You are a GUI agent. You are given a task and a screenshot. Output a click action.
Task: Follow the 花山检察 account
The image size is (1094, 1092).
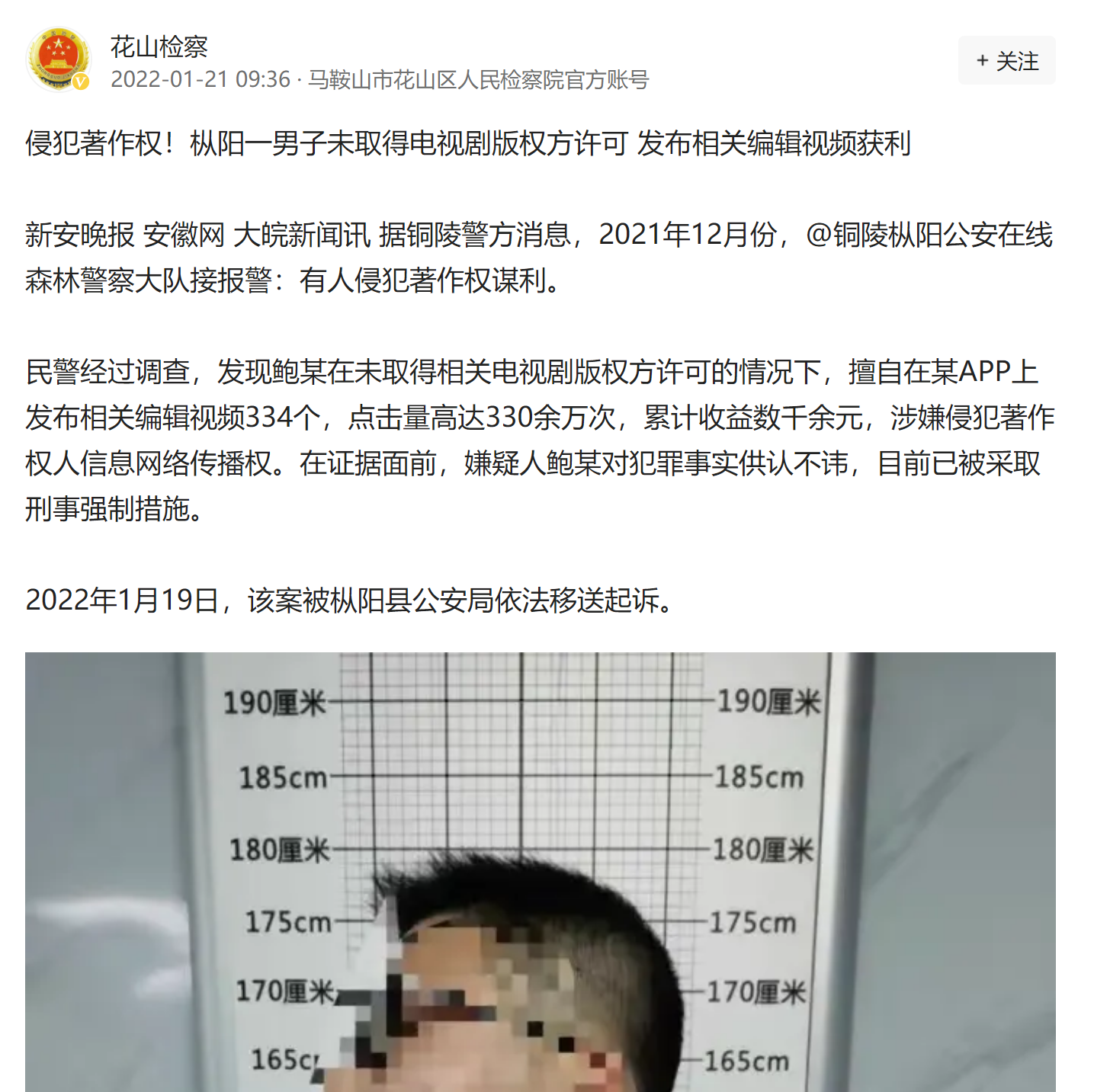(1006, 61)
